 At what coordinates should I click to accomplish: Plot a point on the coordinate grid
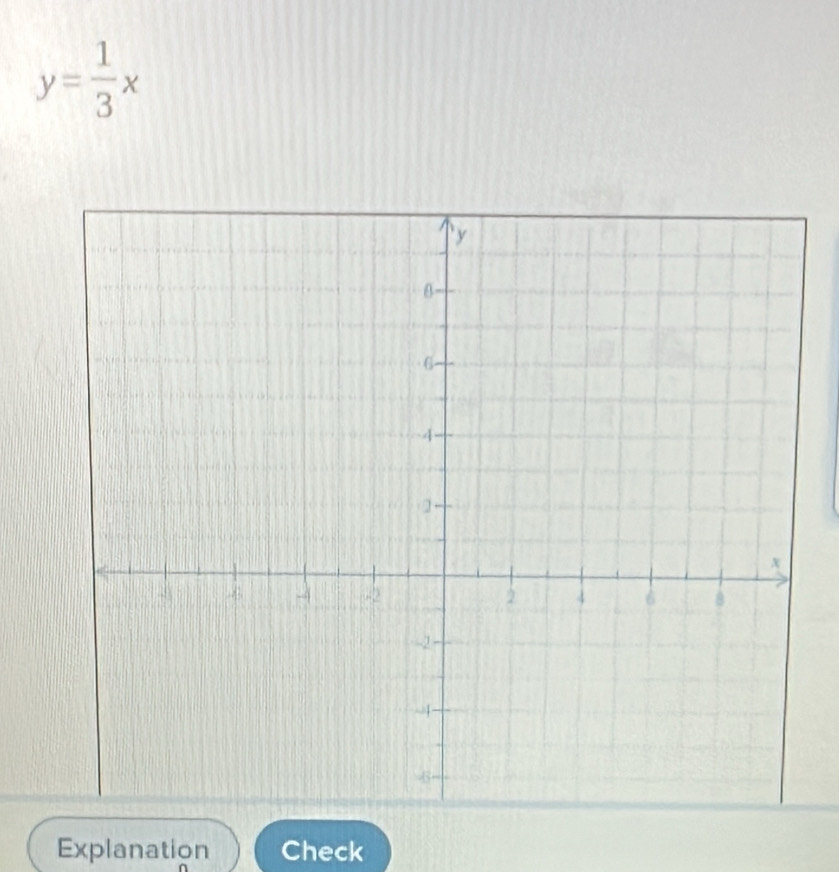548,541
